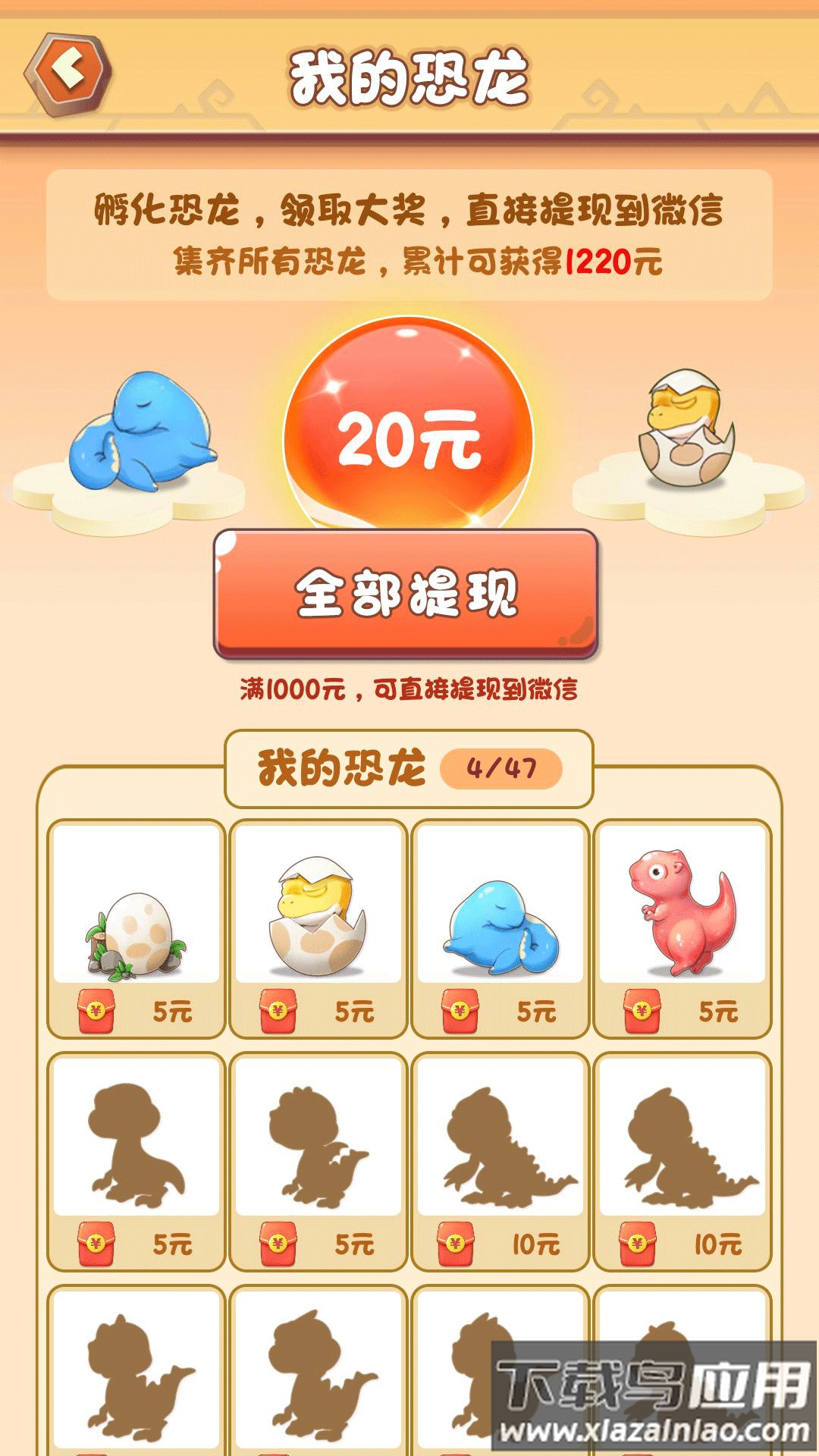Select the red envelope icon below the blue sleeping dinosaur
The height and width of the screenshot is (1456, 819).
pyautogui.click(x=458, y=1009)
